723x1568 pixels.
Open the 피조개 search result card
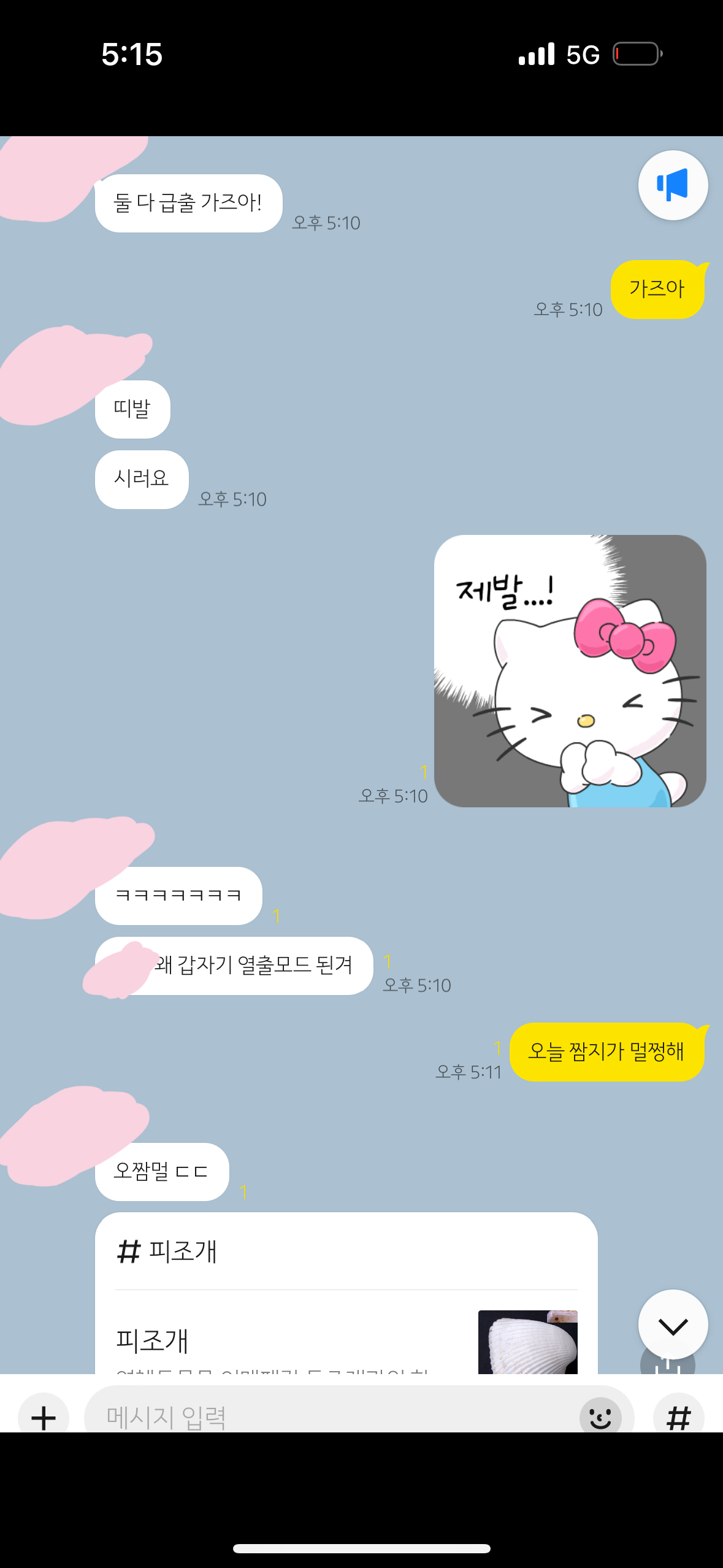346,1331
